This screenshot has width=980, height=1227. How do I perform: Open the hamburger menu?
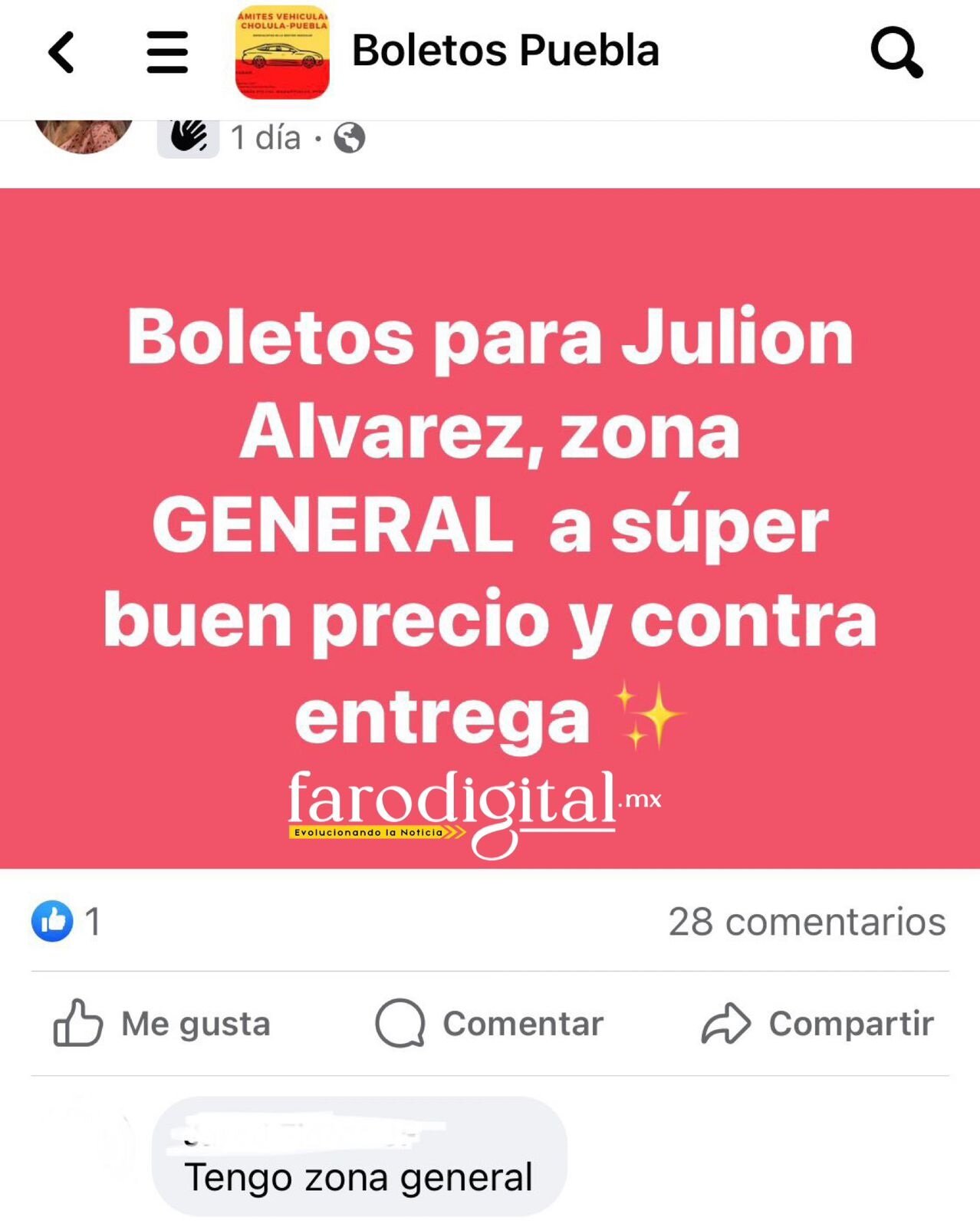tap(167, 52)
